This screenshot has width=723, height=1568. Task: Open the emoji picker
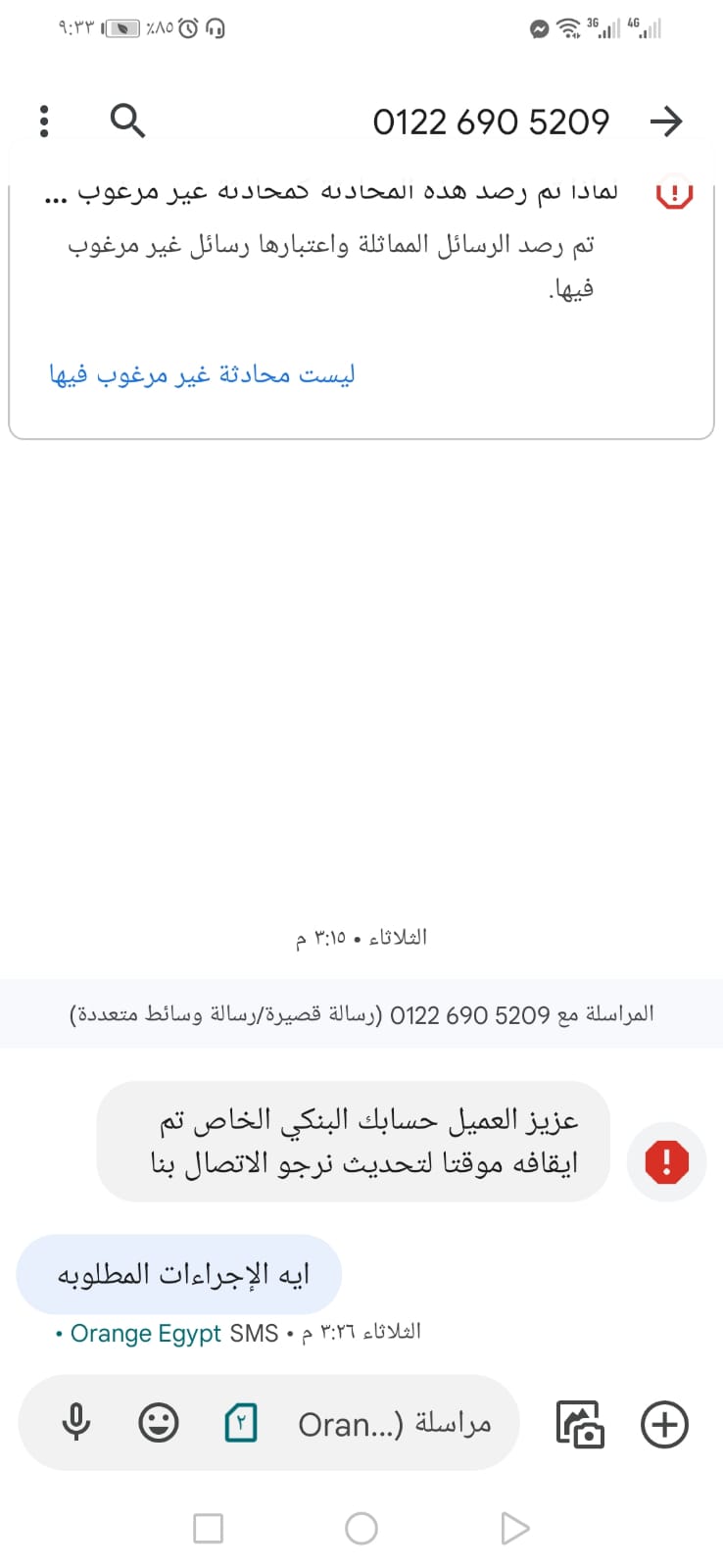tap(159, 1423)
